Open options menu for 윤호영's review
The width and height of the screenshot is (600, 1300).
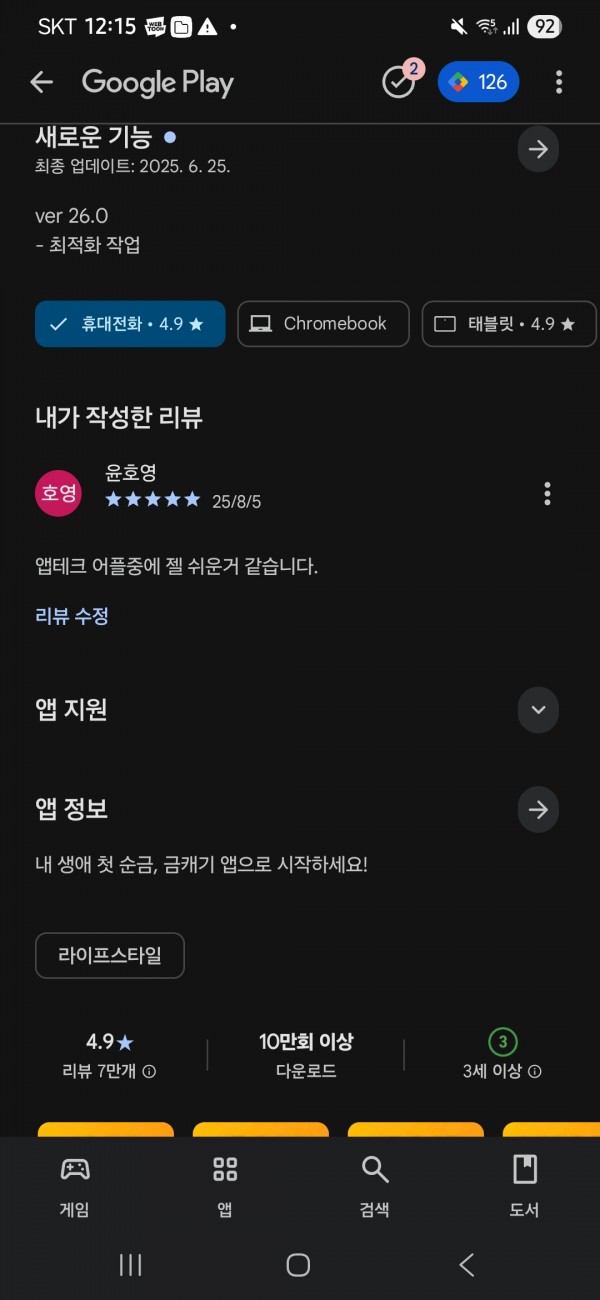coord(547,493)
